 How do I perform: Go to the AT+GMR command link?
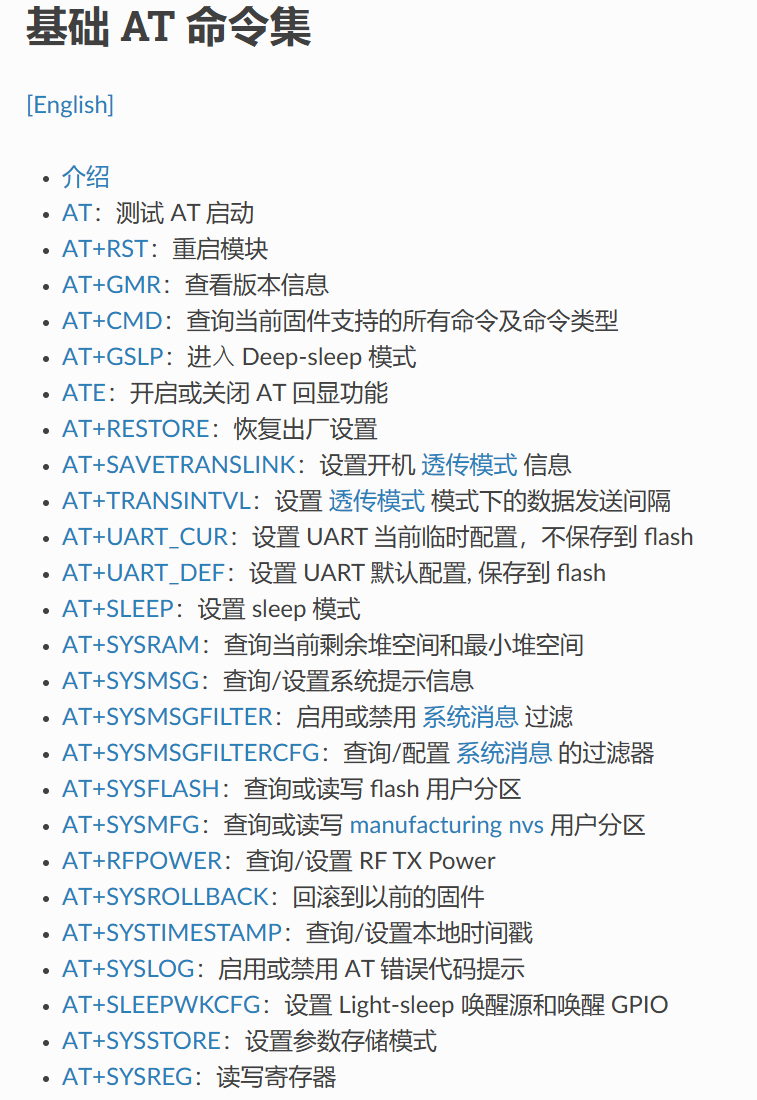tap(111, 285)
